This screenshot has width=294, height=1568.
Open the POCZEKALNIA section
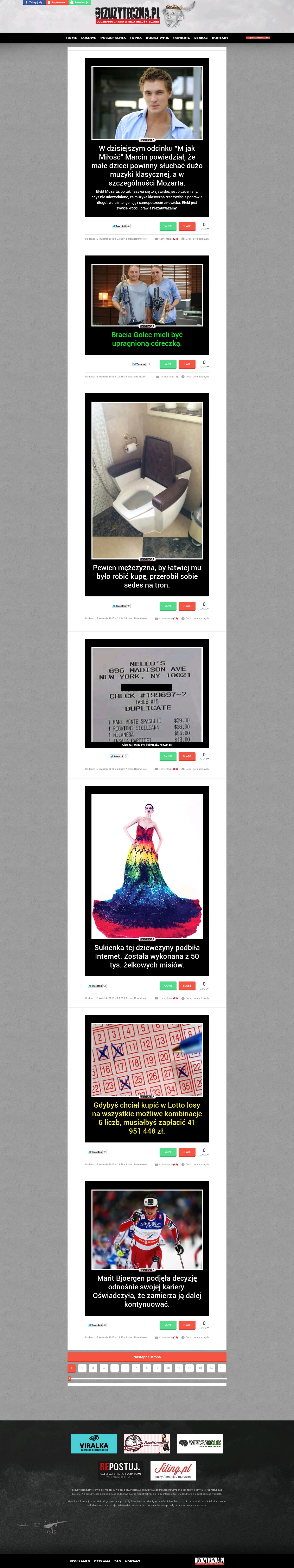[x=113, y=38]
